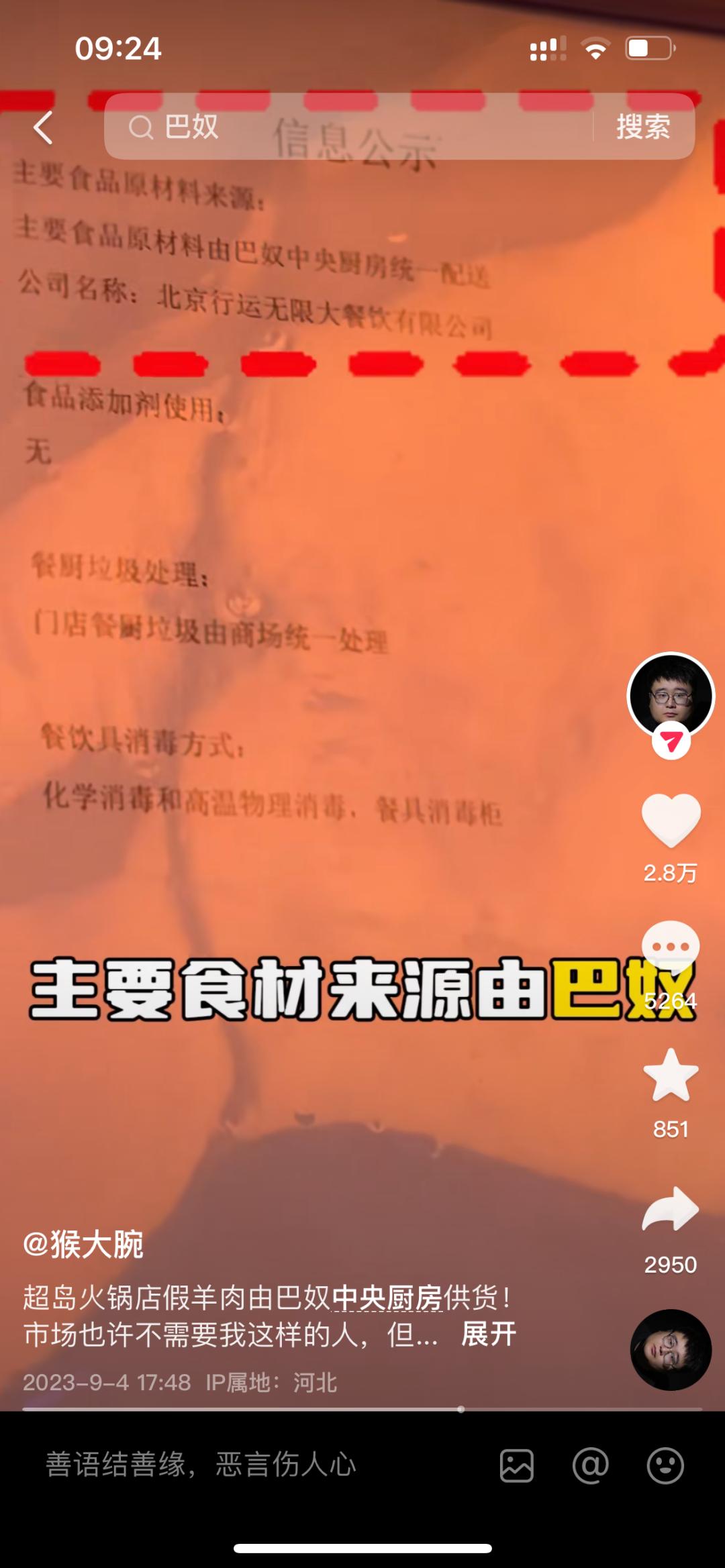Image resolution: width=725 pixels, height=1568 pixels.
Task: Open the search box showing 巴奴
Action: [x=348, y=126]
